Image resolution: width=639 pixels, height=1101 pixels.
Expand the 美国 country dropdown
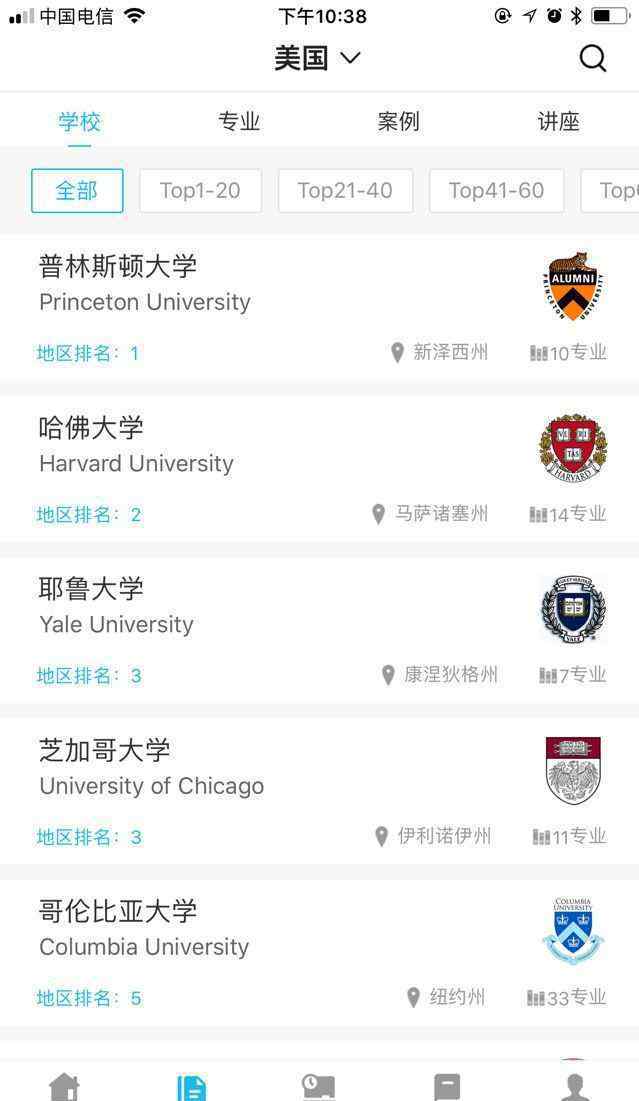tap(317, 58)
